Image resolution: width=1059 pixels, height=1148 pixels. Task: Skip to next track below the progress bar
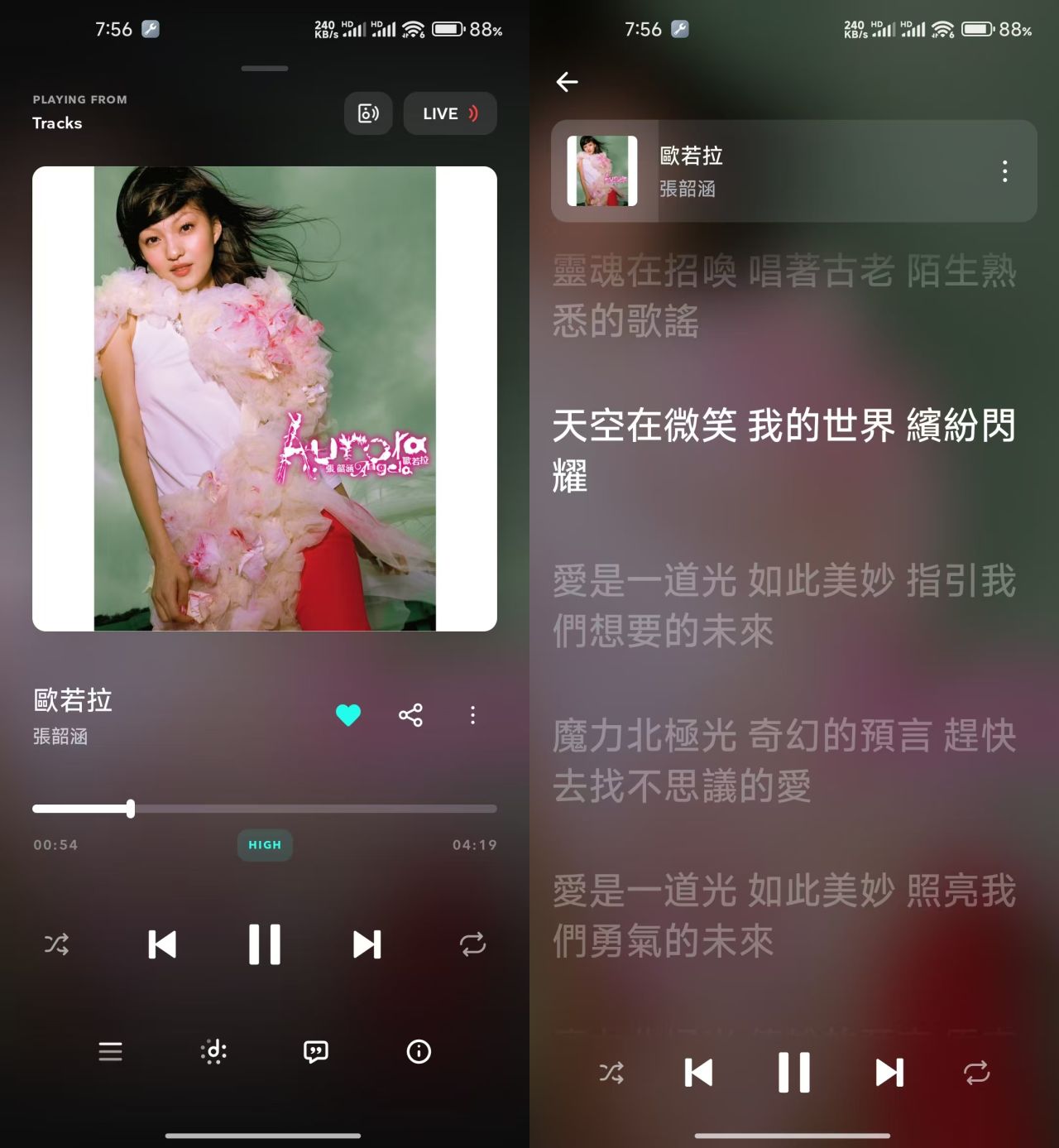point(367,944)
